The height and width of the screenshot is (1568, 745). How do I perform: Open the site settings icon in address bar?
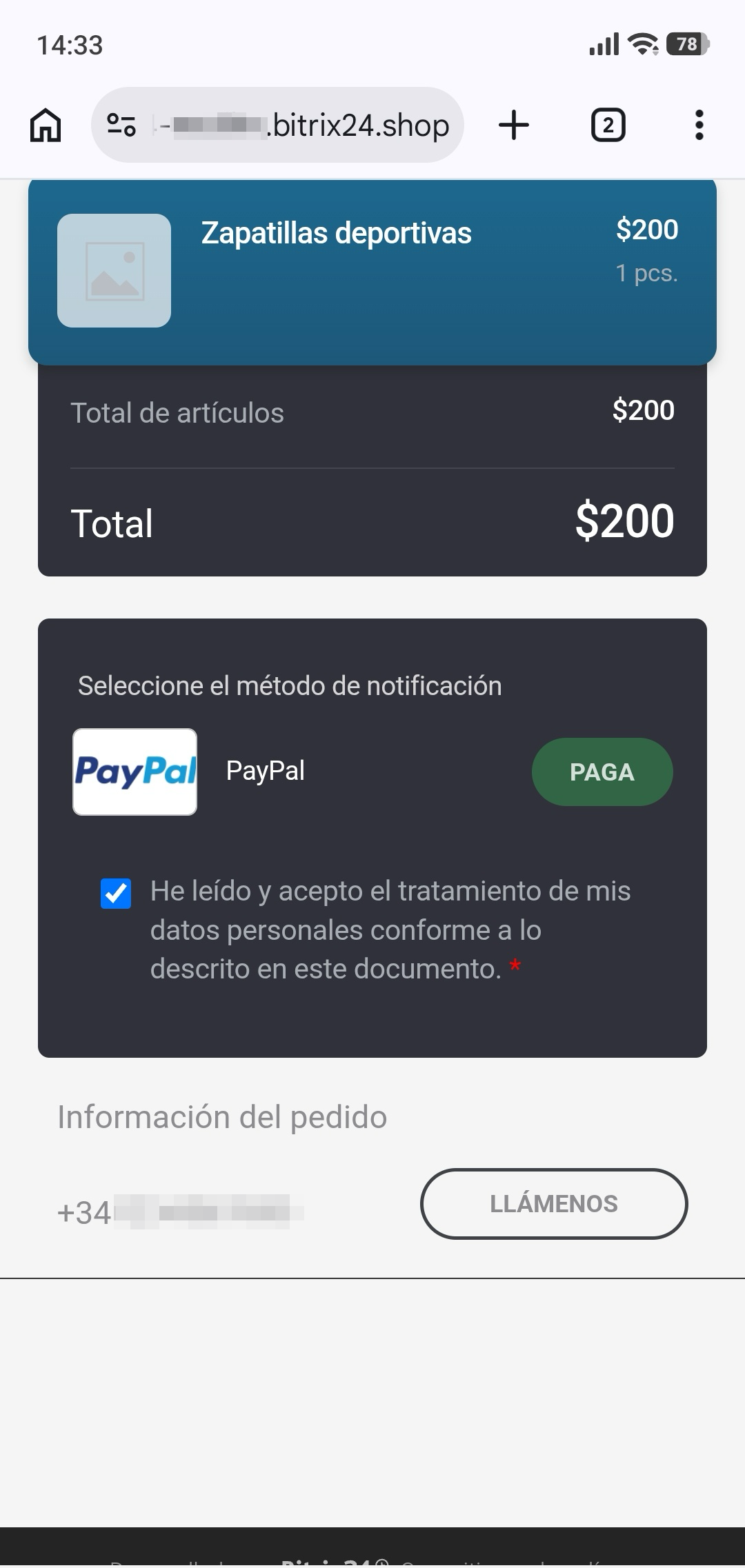pyautogui.click(x=121, y=125)
